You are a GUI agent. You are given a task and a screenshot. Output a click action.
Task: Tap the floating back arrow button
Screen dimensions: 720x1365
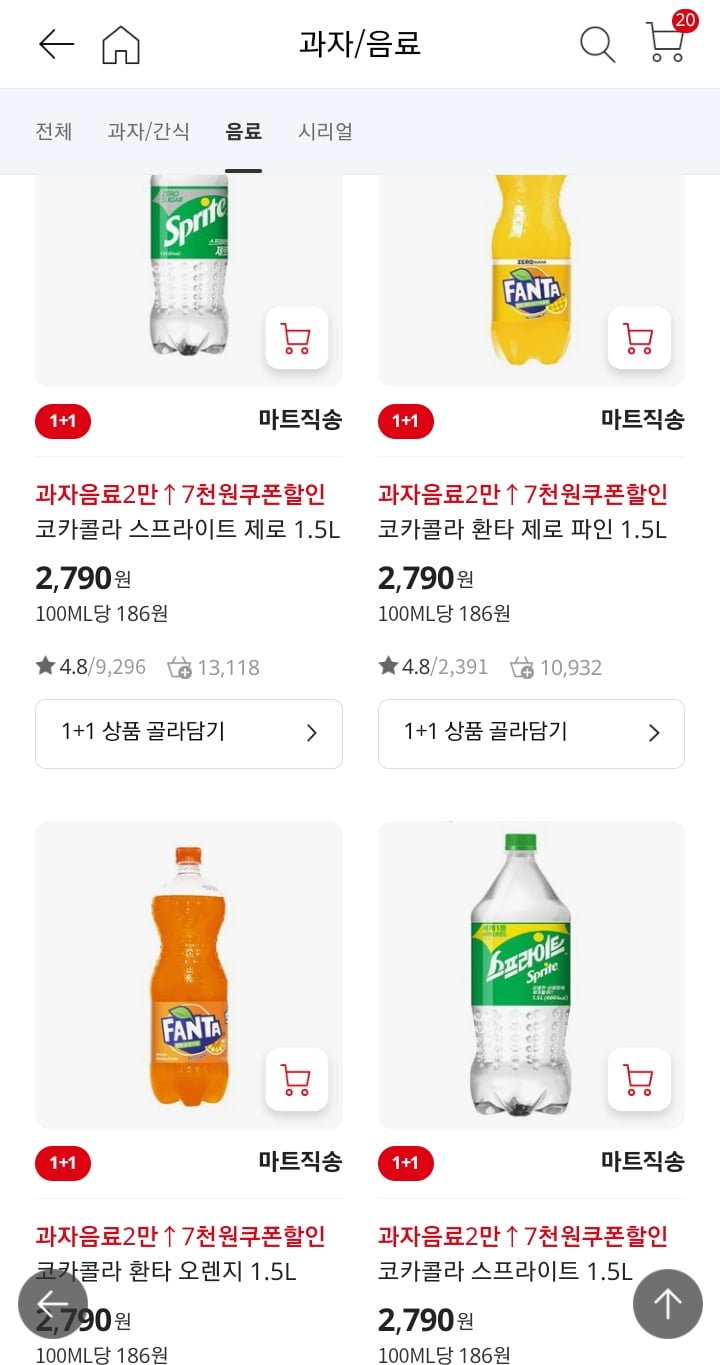tap(53, 1303)
